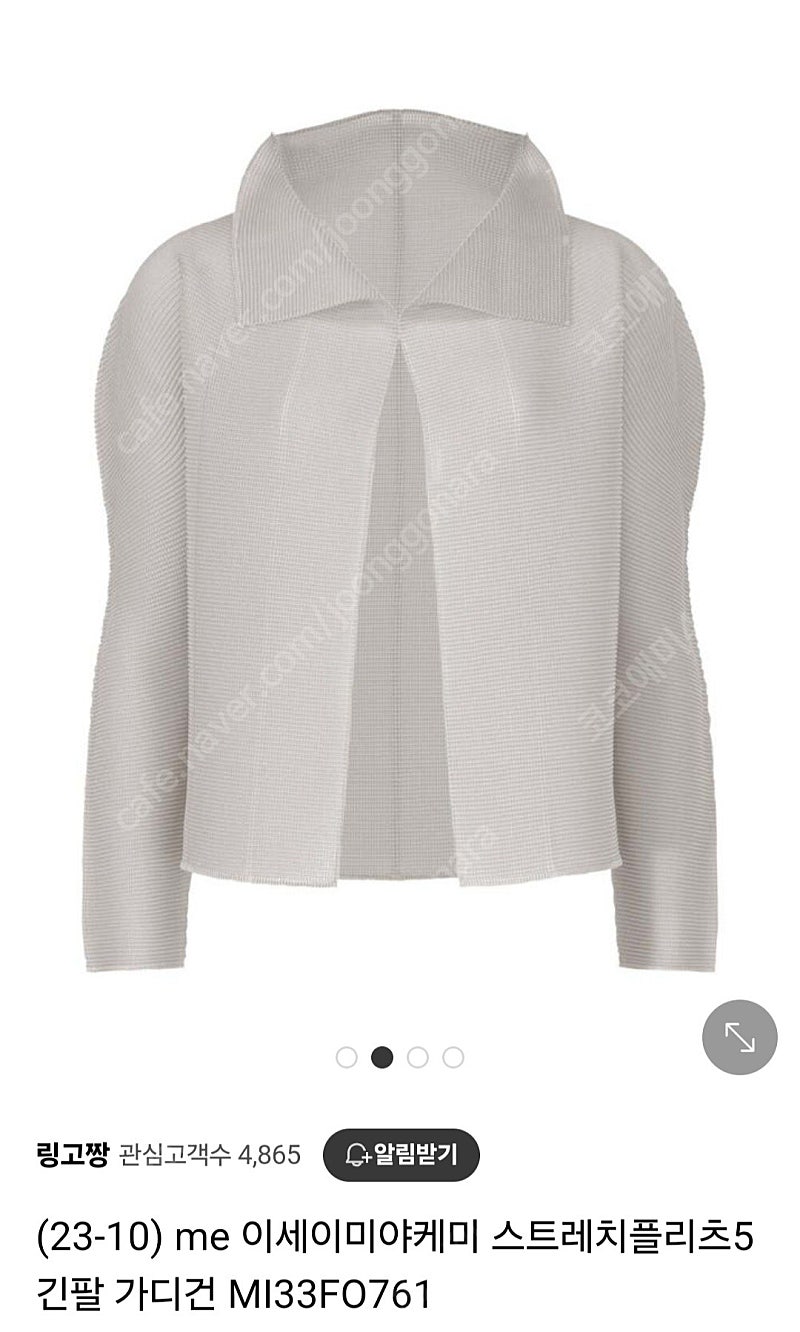
Task: Jump to the first image dot
Action: (x=347, y=1057)
